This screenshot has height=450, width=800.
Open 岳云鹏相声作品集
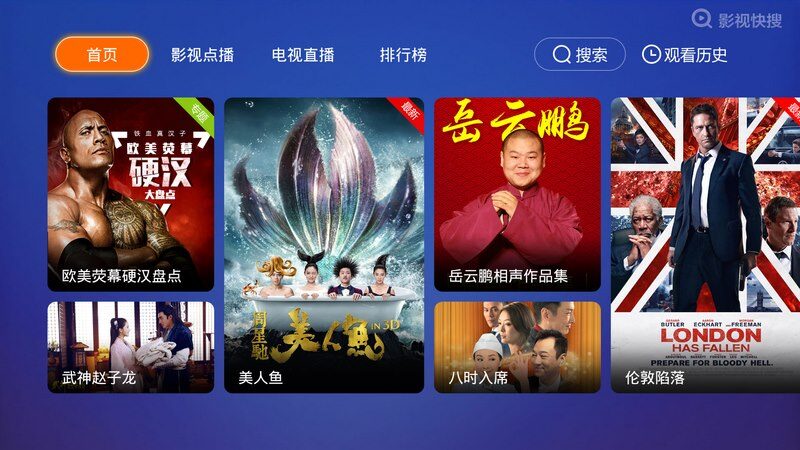click(517, 194)
